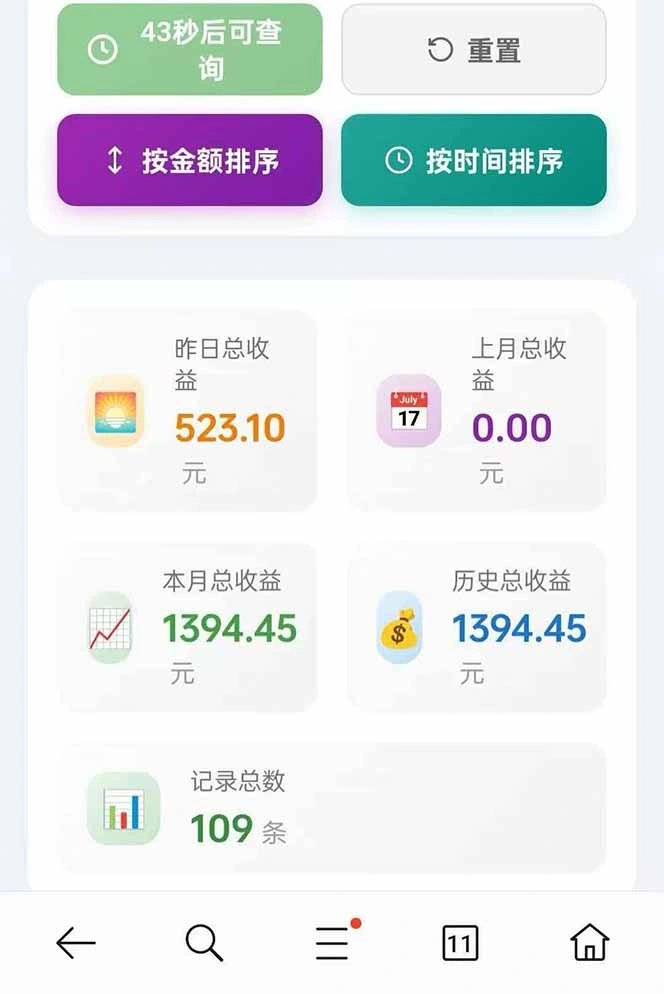Open the browser search icon
Viewport: 664px width, 994px height.
(x=204, y=942)
